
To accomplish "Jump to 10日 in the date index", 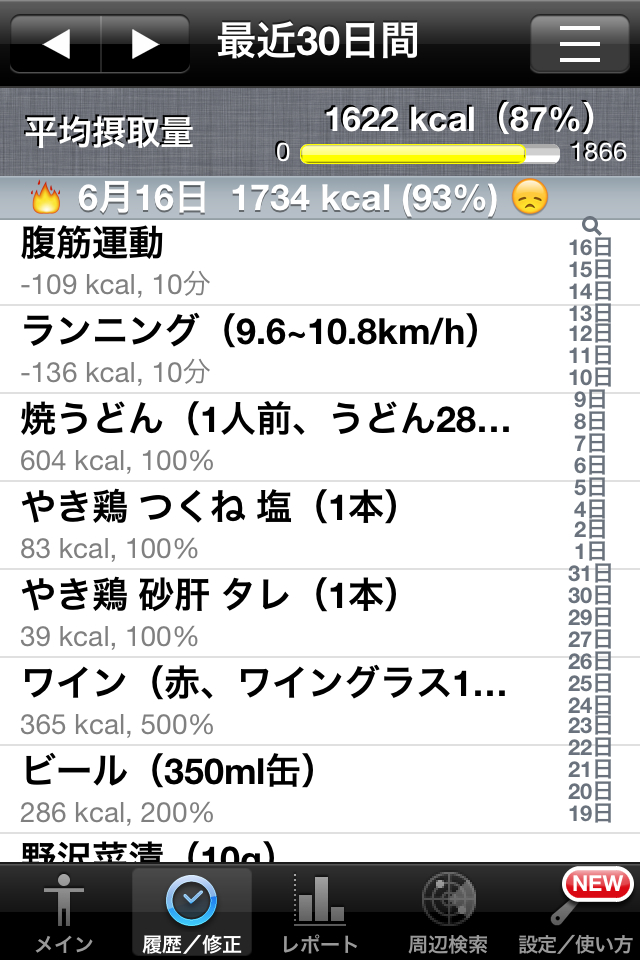I will click(x=590, y=378).
